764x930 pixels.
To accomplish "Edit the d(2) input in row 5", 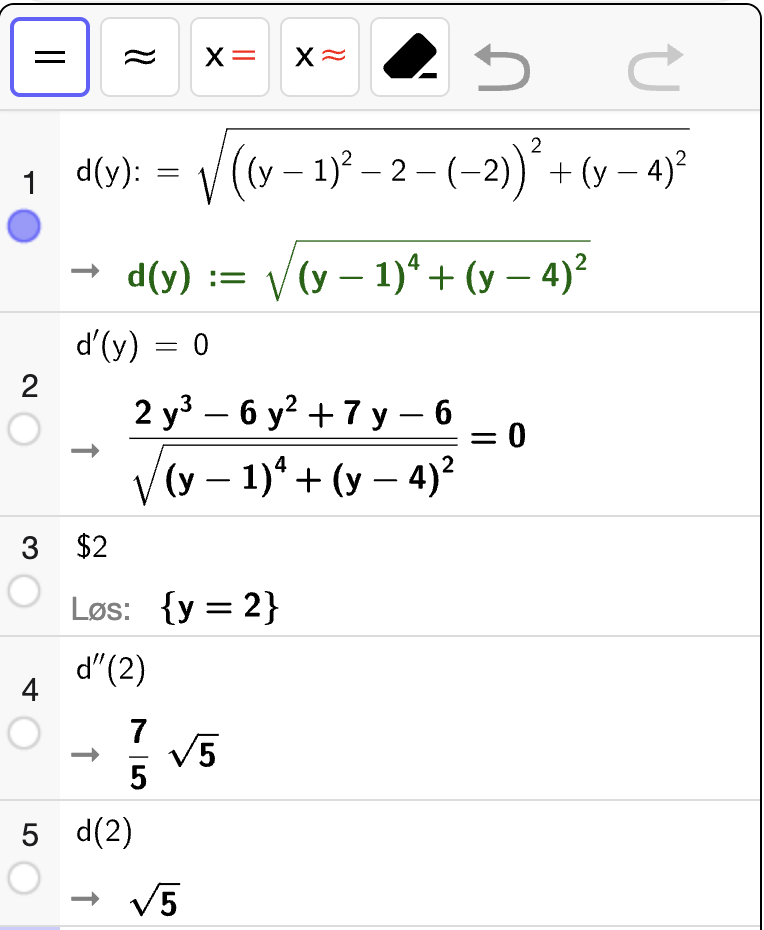I will pyautogui.click(x=104, y=833).
